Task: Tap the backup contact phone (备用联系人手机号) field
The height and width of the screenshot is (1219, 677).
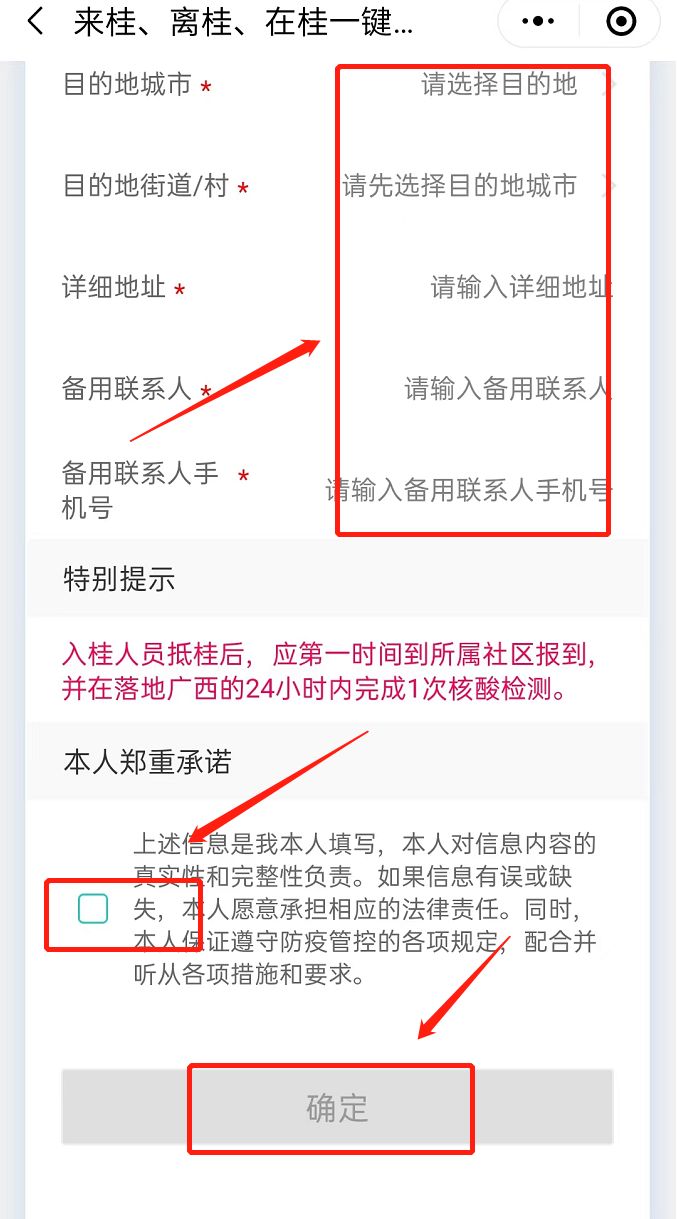Action: (468, 490)
